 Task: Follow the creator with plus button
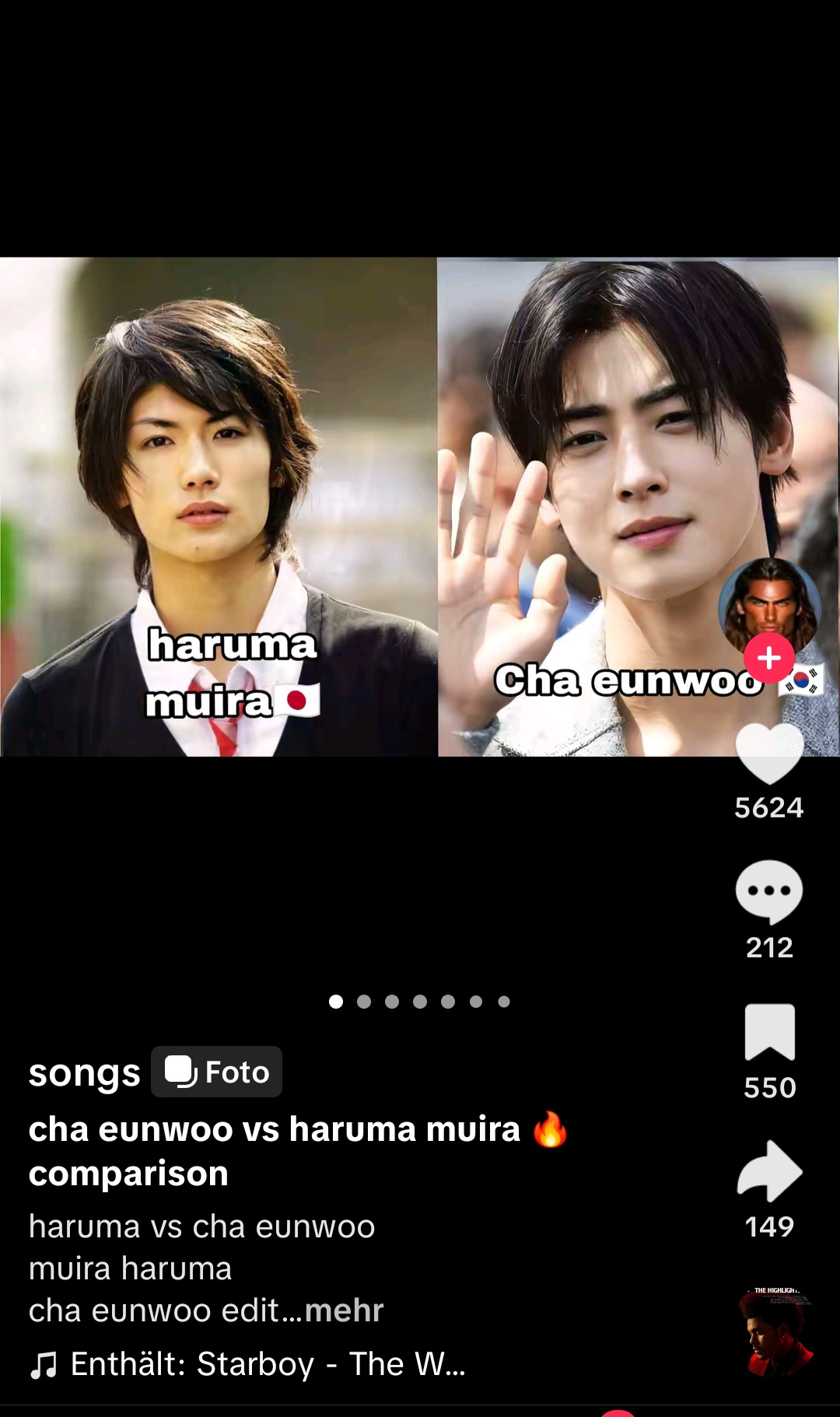click(768, 658)
